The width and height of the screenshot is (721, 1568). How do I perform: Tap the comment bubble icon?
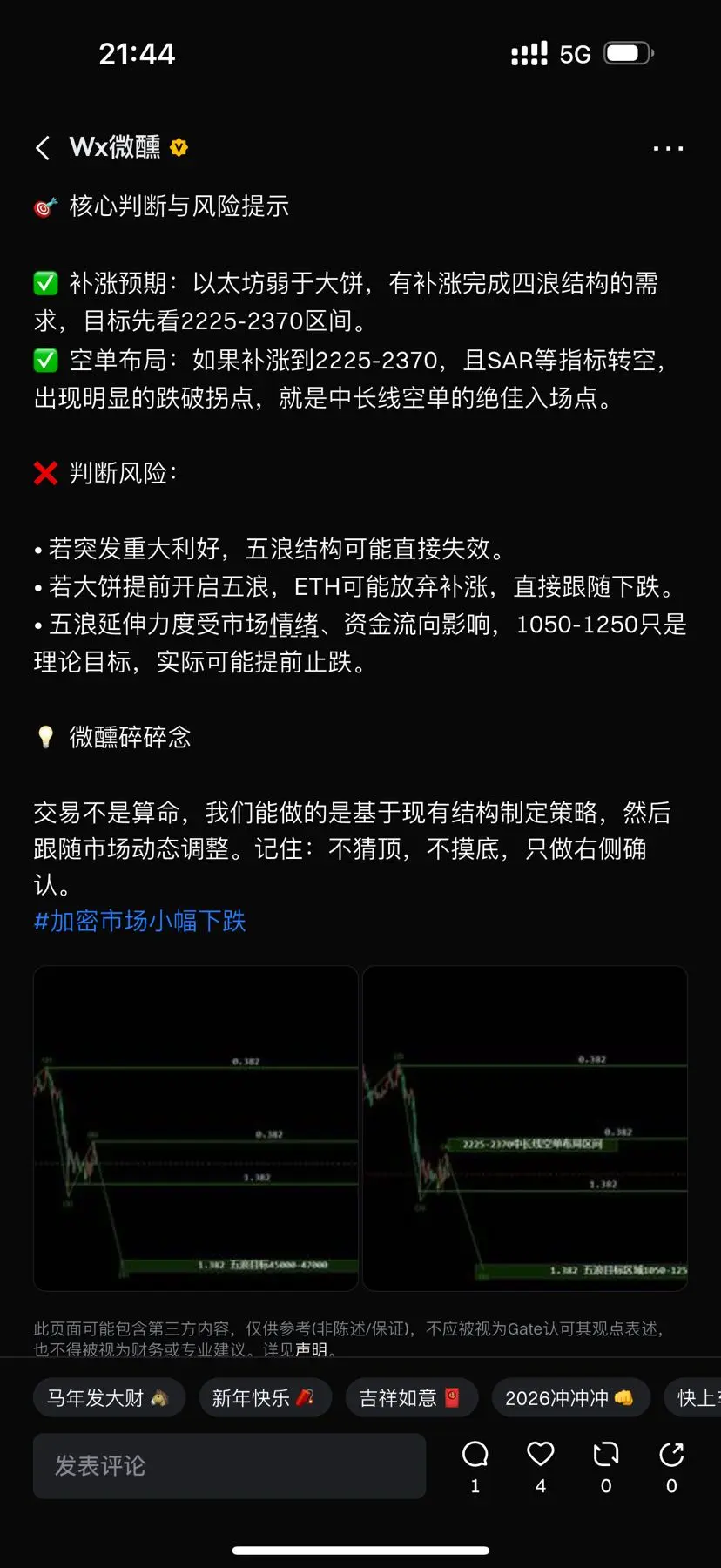click(475, 1454)
